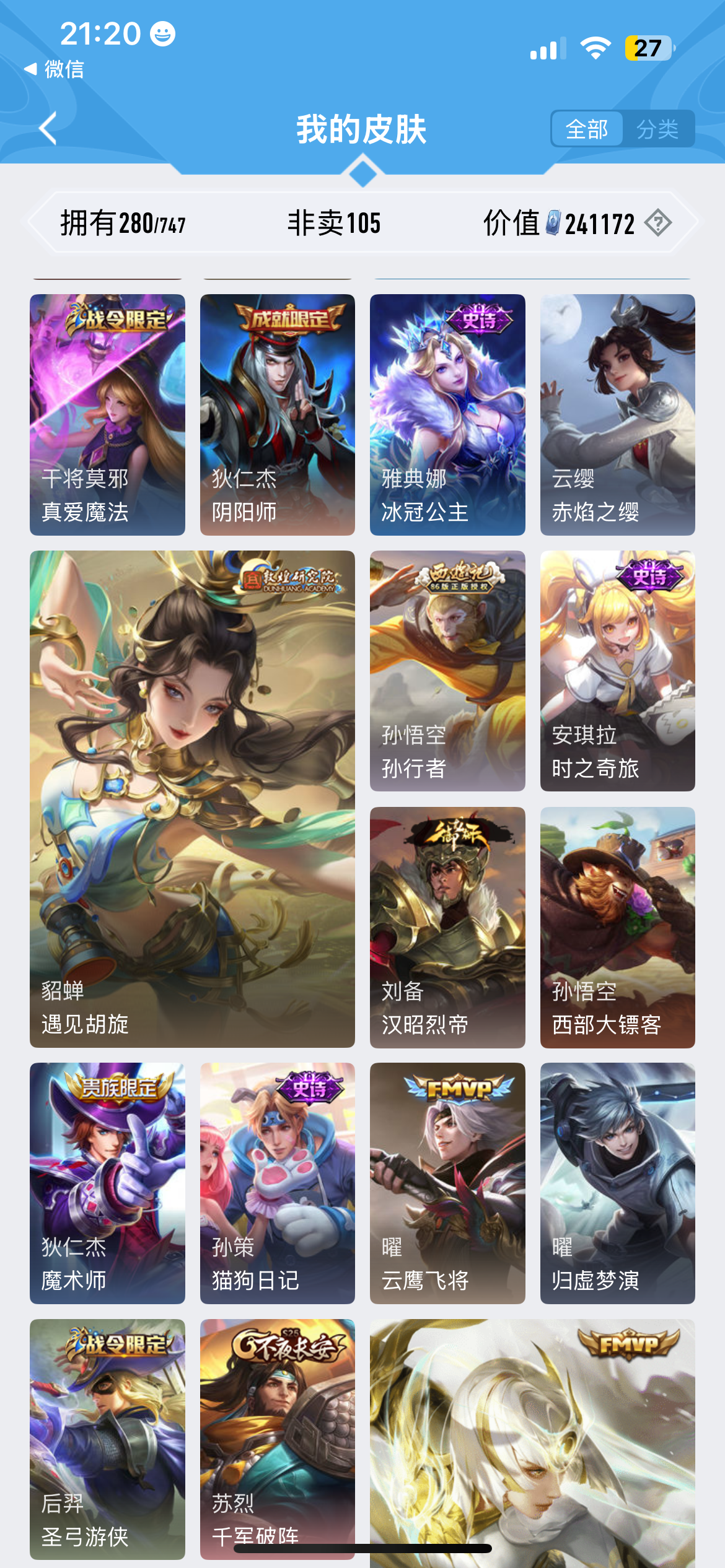
Task: Open 刘备 汉昭烈帝 skin
Action: point(447,927)
